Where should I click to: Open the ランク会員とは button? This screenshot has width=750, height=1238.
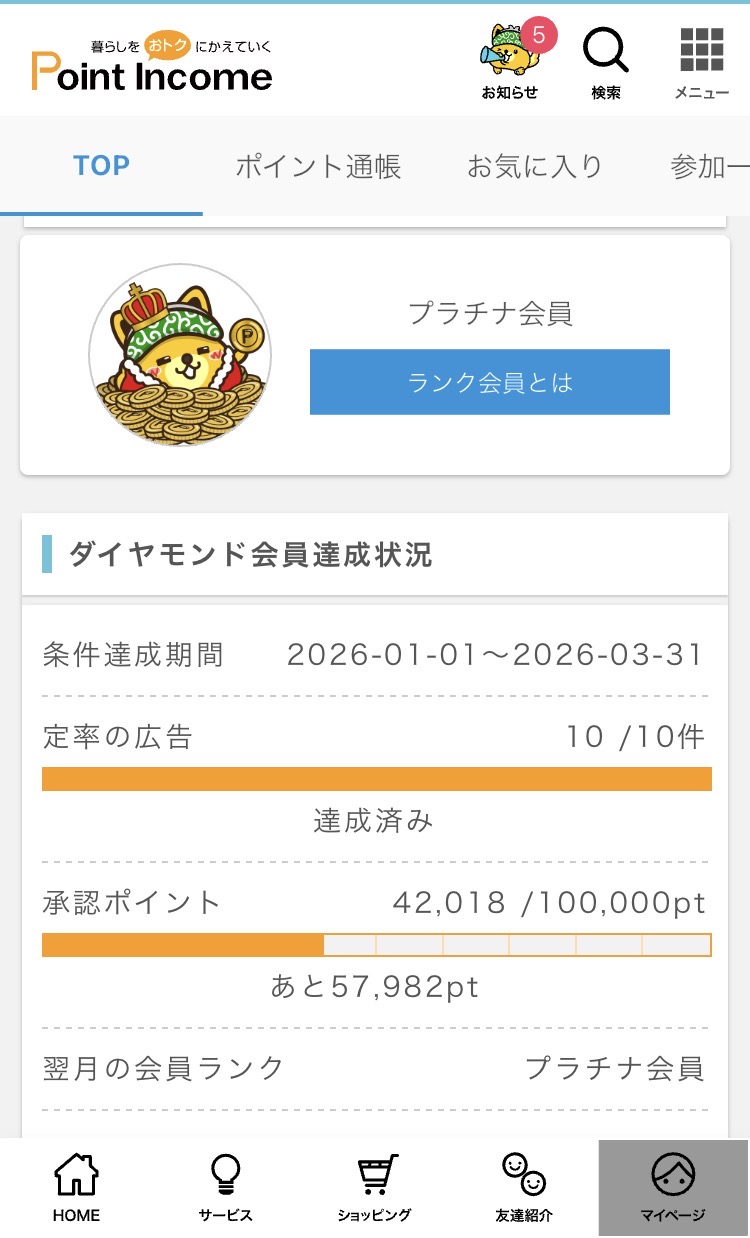[x=489, y=382]
